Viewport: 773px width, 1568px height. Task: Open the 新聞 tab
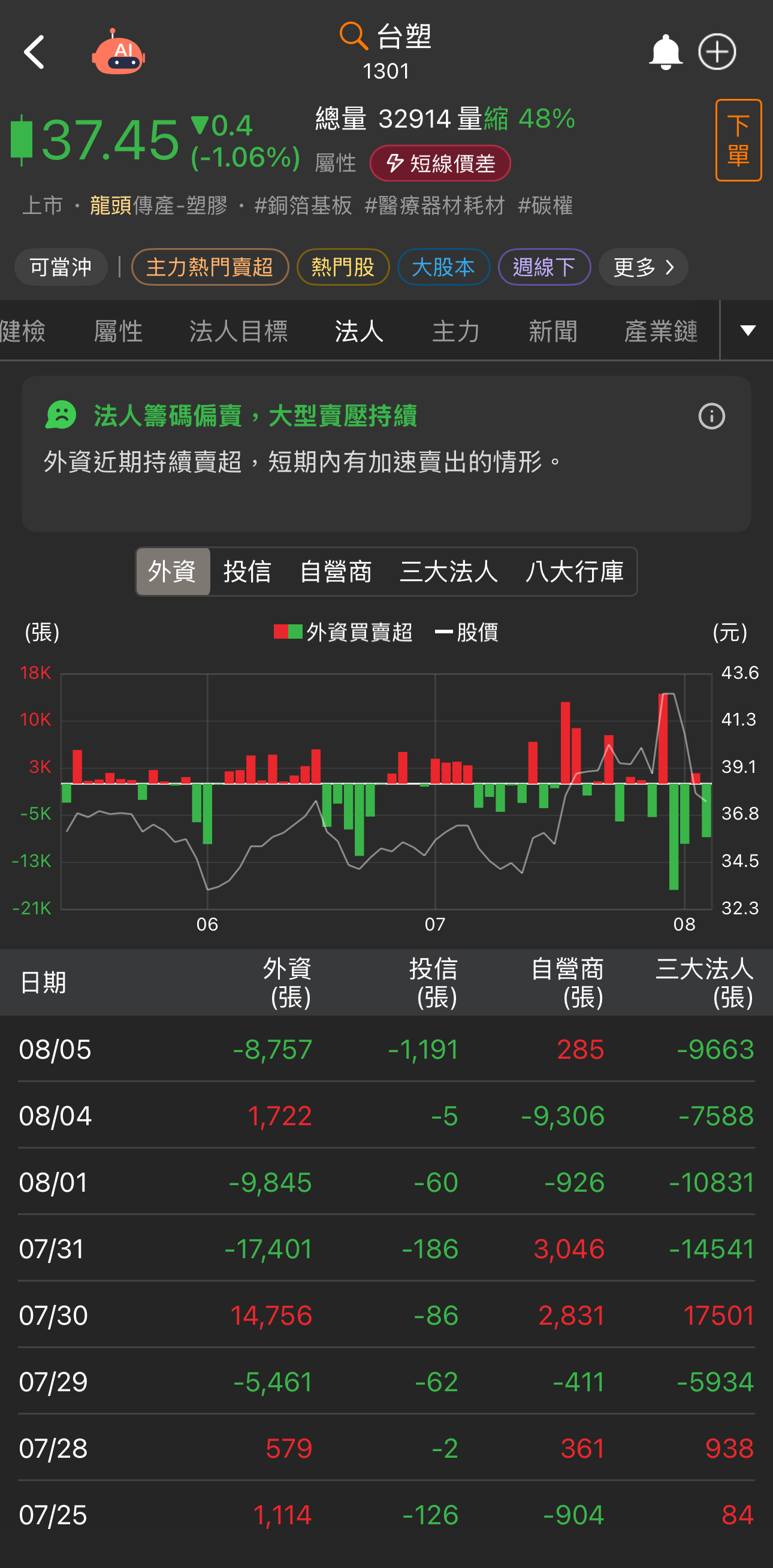click(x=552, y=331)
